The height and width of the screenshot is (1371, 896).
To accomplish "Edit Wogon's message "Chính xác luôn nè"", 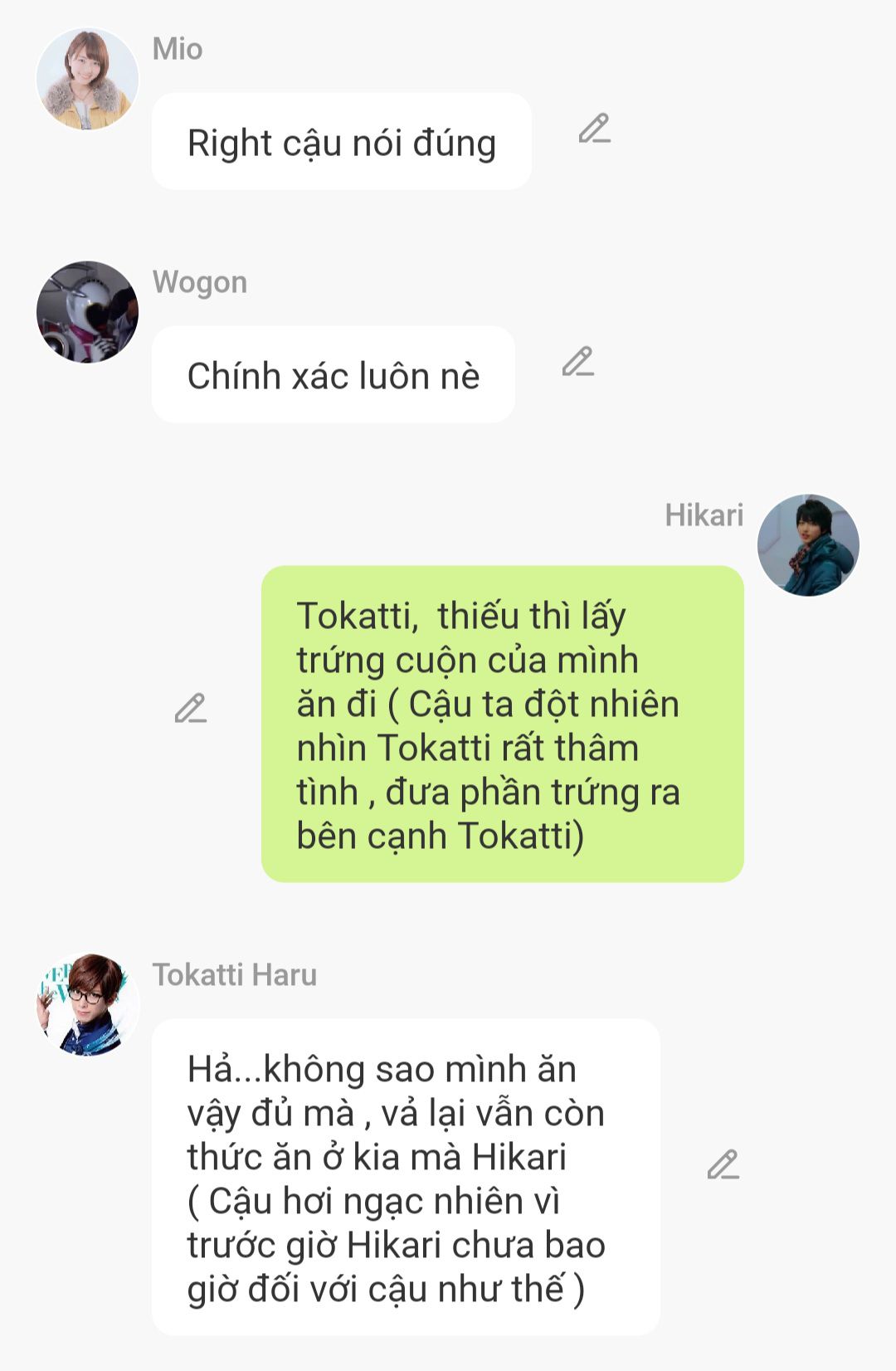I will [x=577, y=362].
